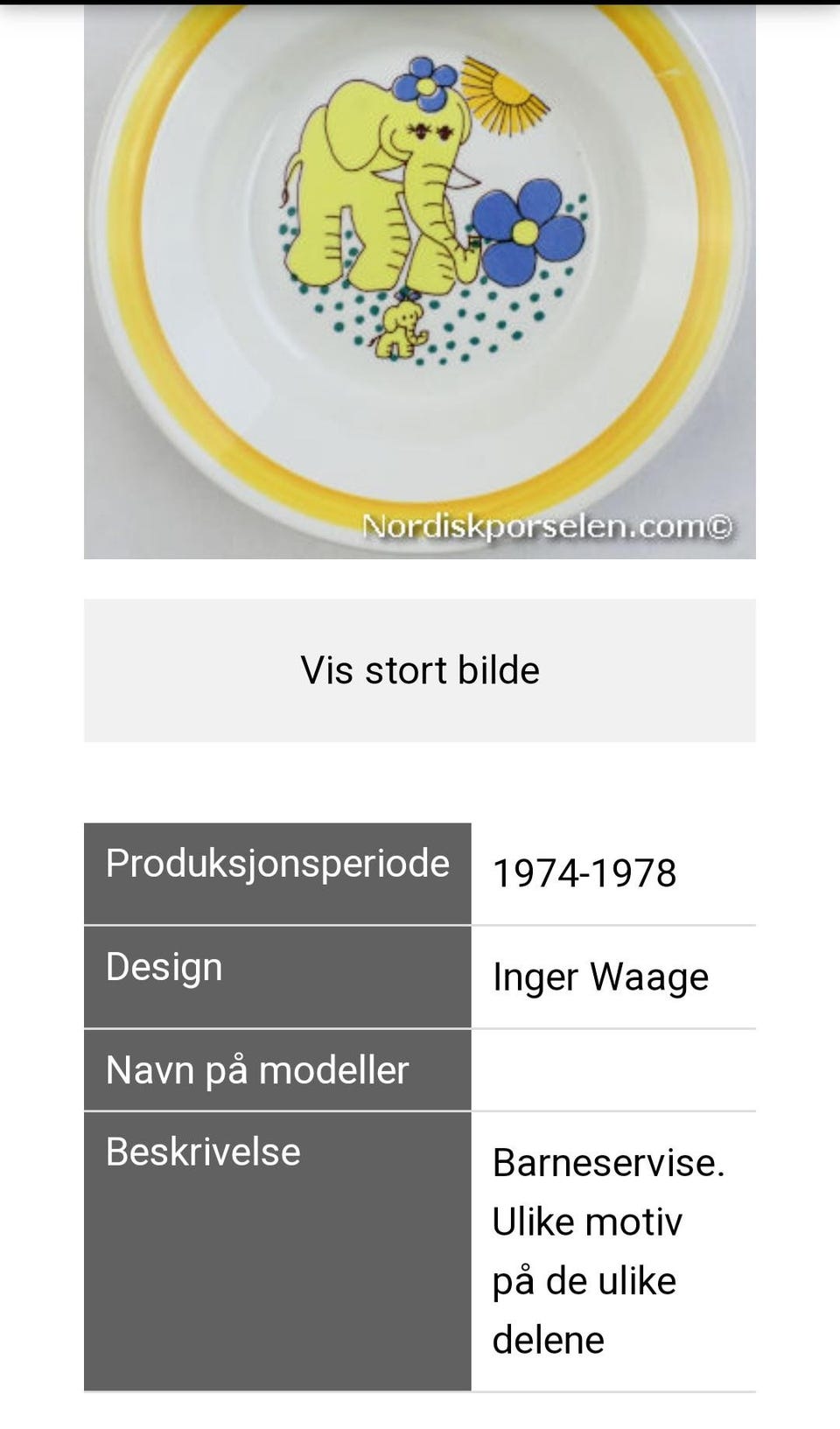Viewport: 840px width, 1429px height.
Task: Select the Navn på modeller row header
Action: coord(257,1069)
